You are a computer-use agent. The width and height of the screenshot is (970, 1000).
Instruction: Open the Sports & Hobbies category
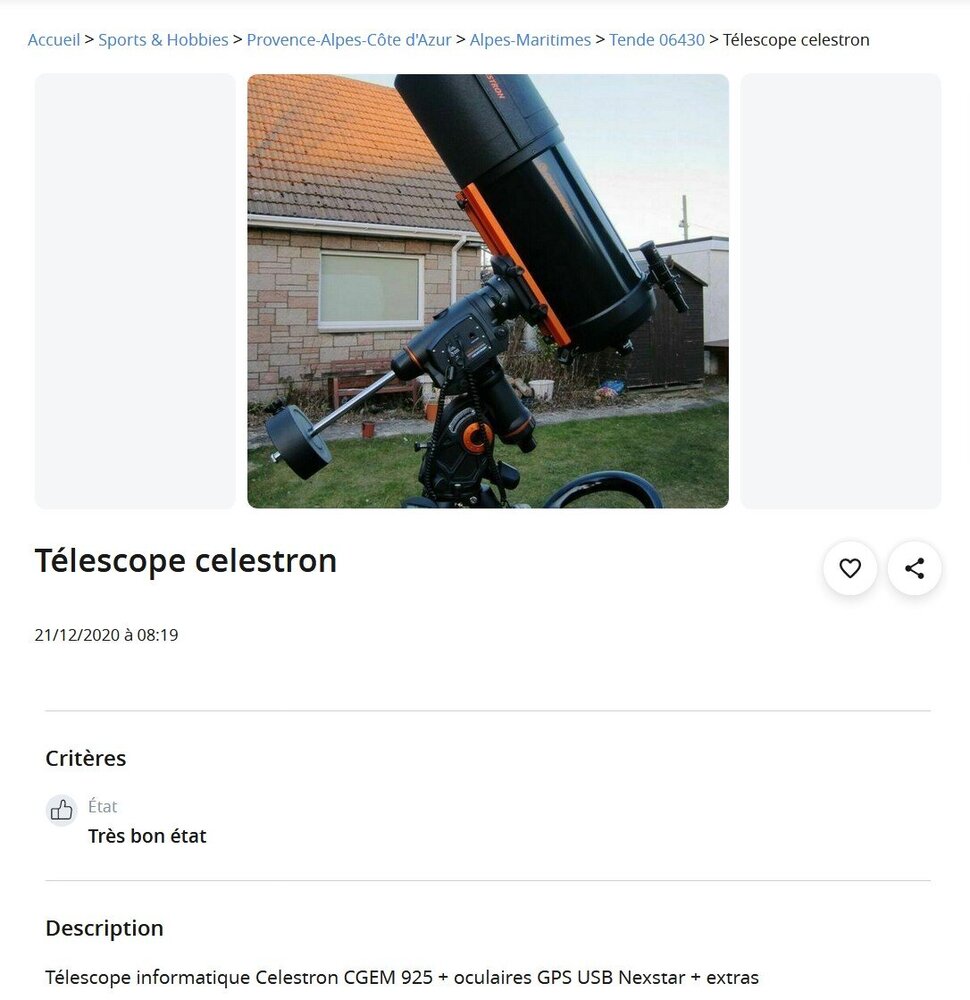click(162, 39)
